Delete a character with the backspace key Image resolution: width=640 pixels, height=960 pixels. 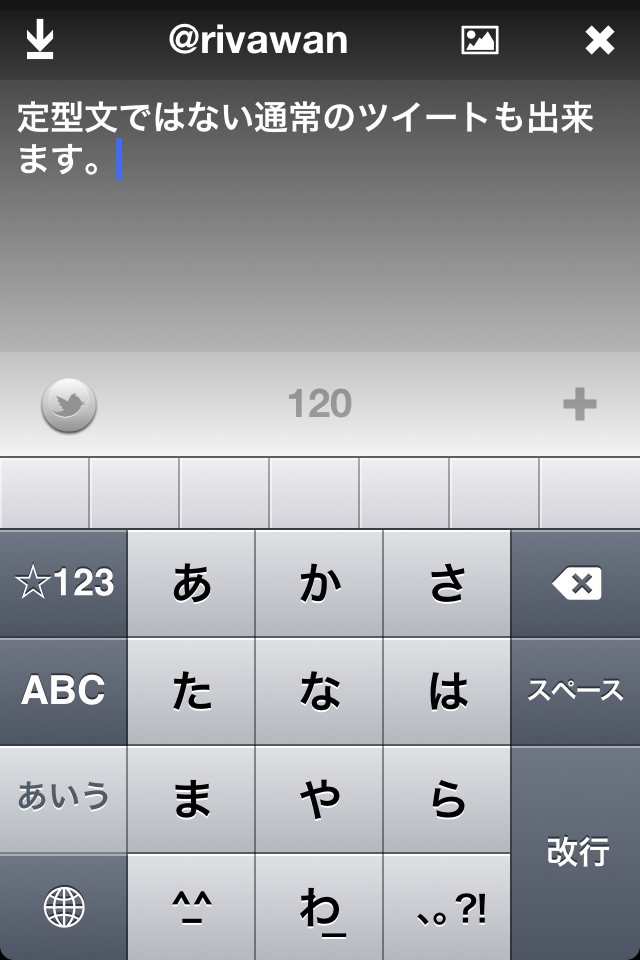[x=576, y=583]
